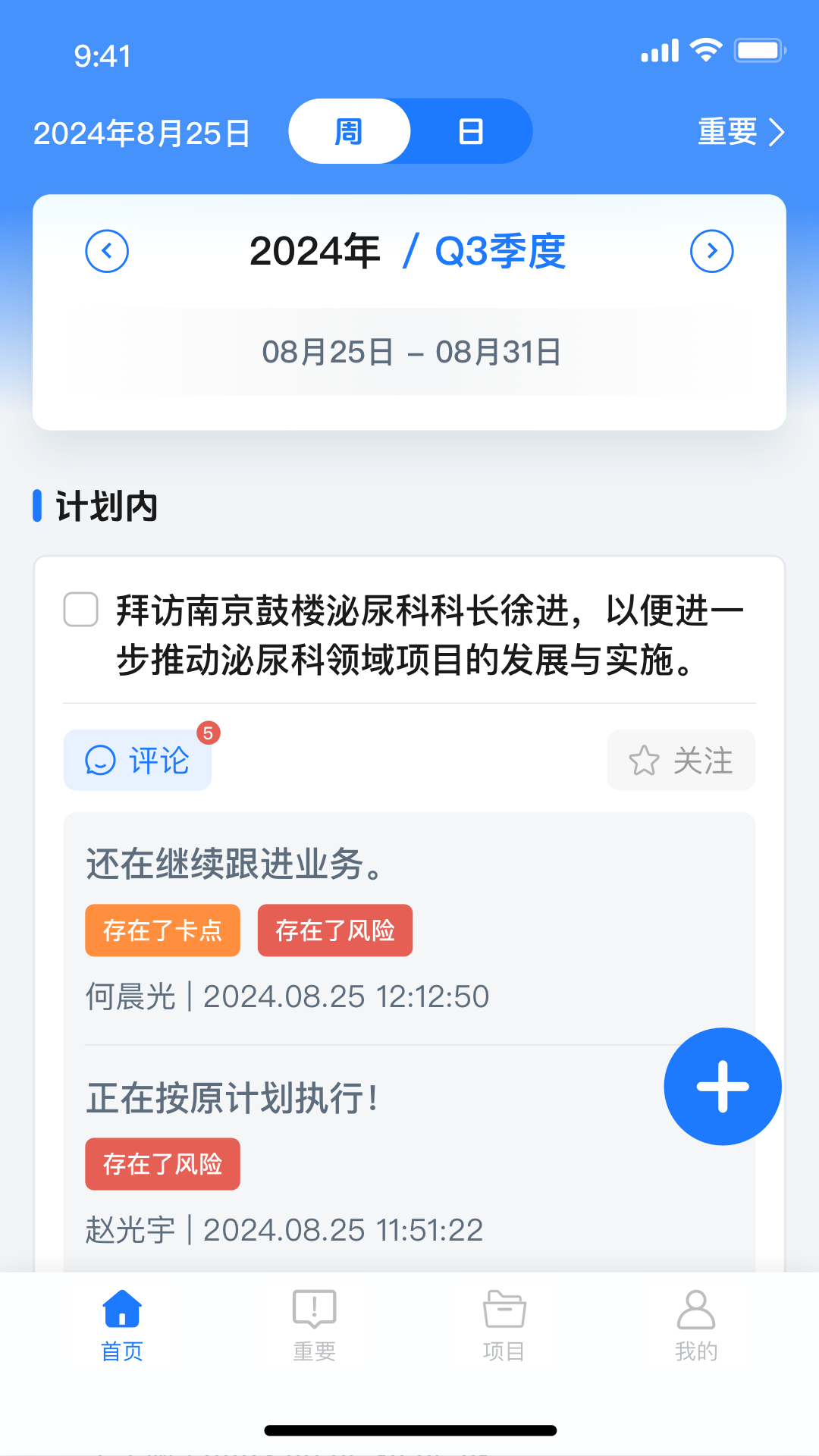Tap the orange 存在了卡点 tag
The width and height of the screenshot is (819, 1456).
[x=162, y=930]
